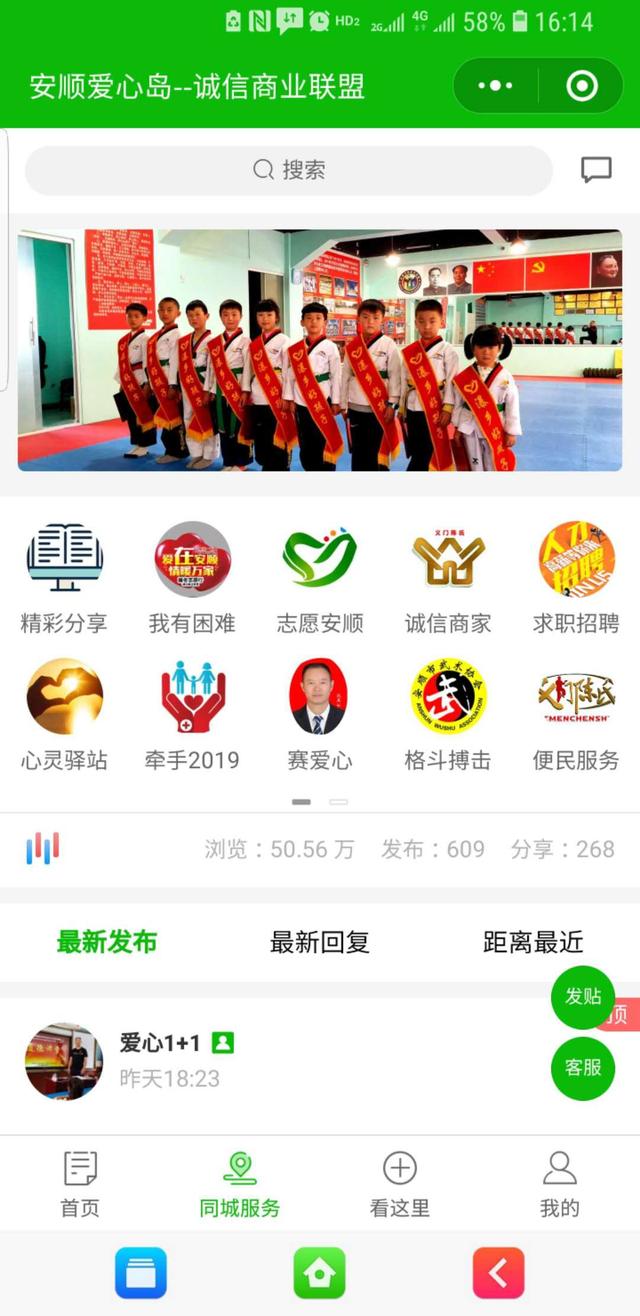Open 牵手2019 category

[192, 714]
